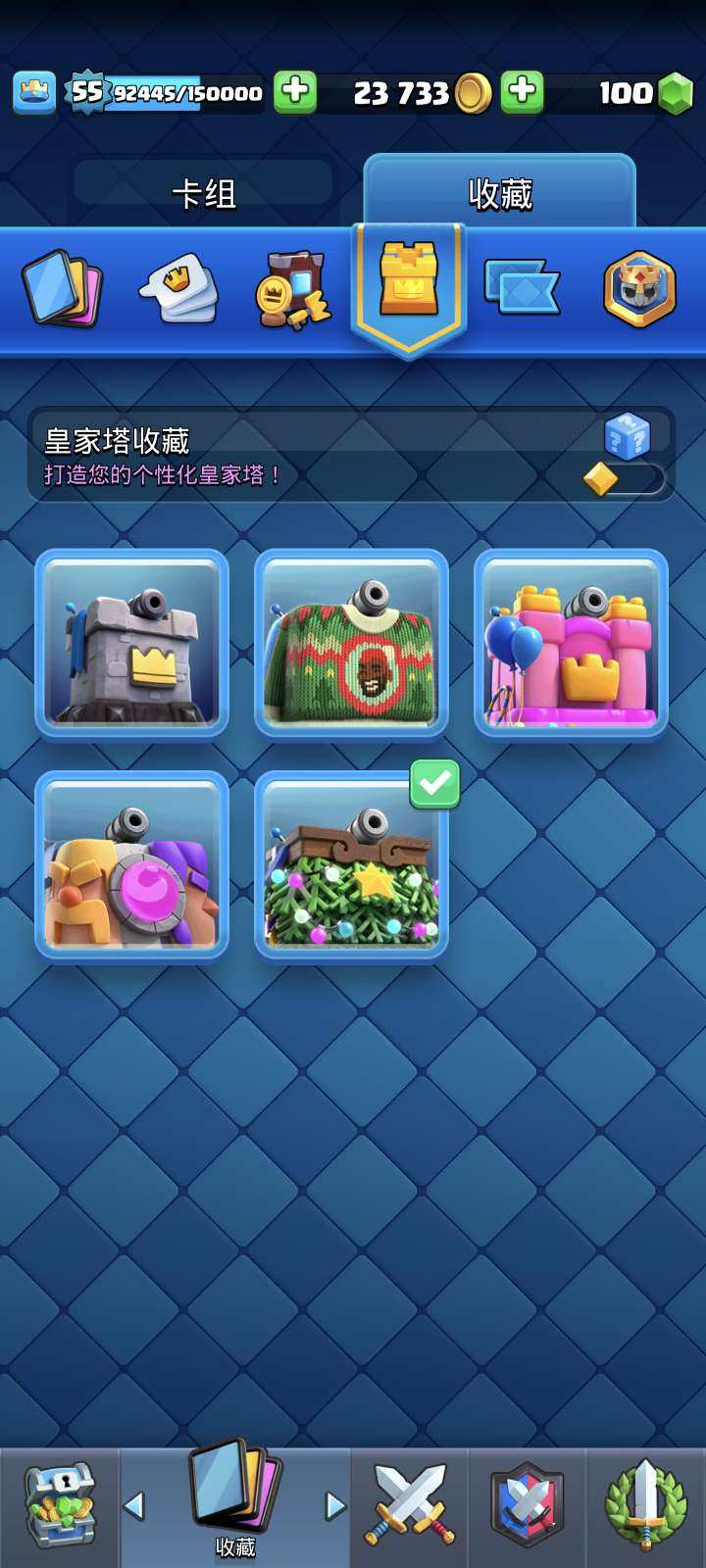The height and width of the screenshot is (1568, 706).
Task: Select the holiday sweater tower skin thumbnail
Action: pos(352,644)
